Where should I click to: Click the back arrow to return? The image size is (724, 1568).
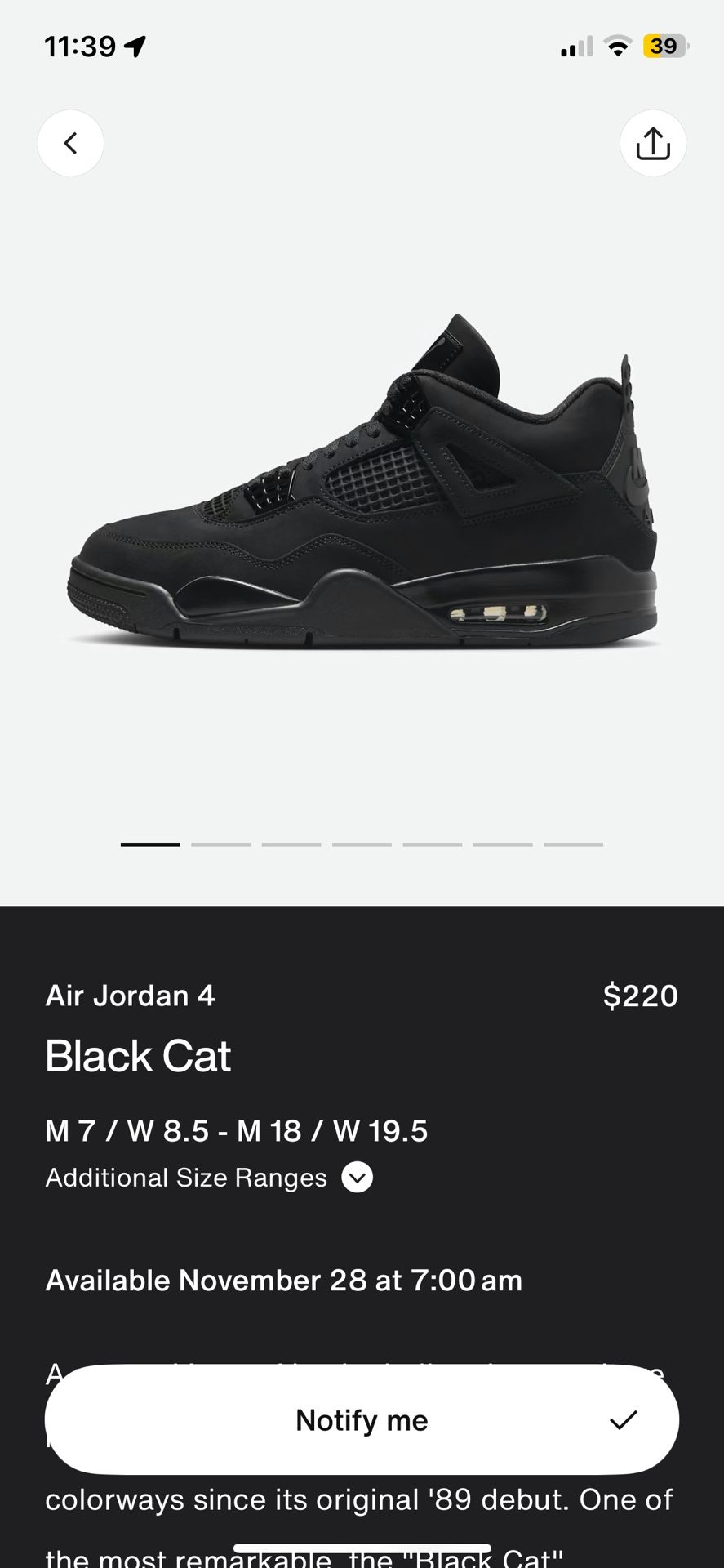pyautogui.click(x=70, y=143)
